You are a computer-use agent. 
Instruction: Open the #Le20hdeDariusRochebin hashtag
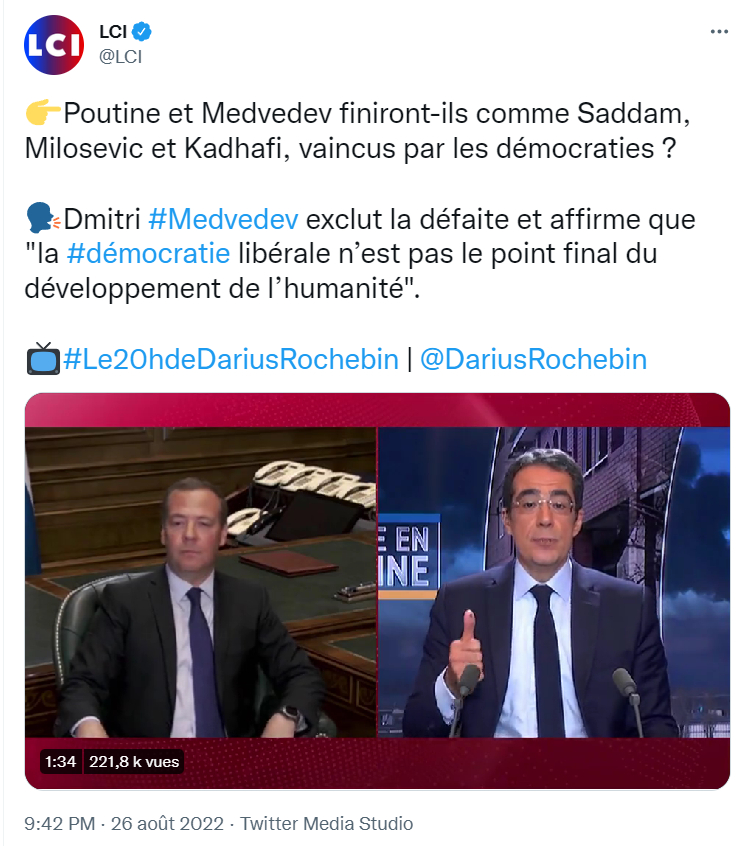pyautogui.click(x=230, y=360)
